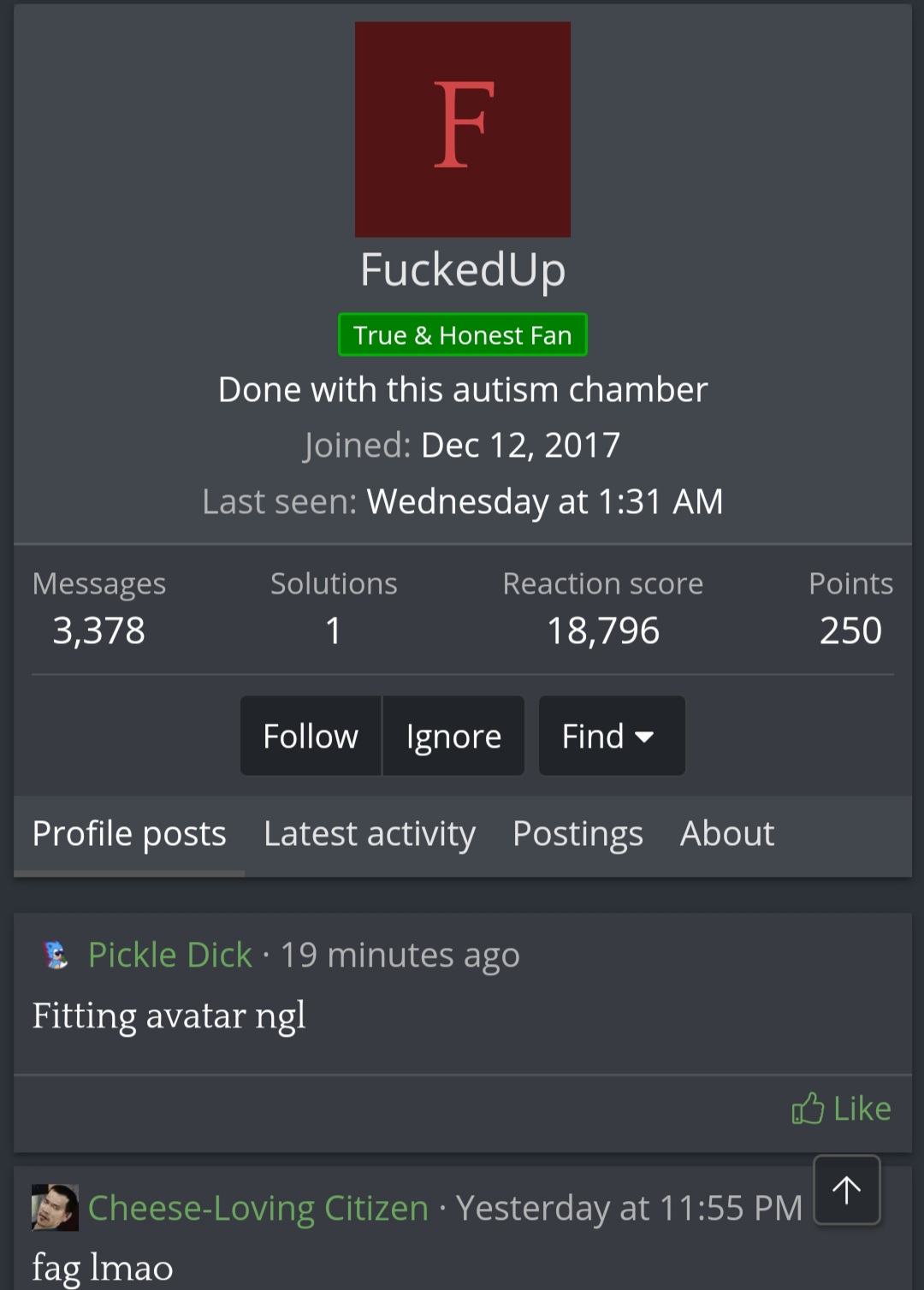Viewport: 924px width, 1290px height.
Task: Select the Profile posts tab
Action: 129,834
